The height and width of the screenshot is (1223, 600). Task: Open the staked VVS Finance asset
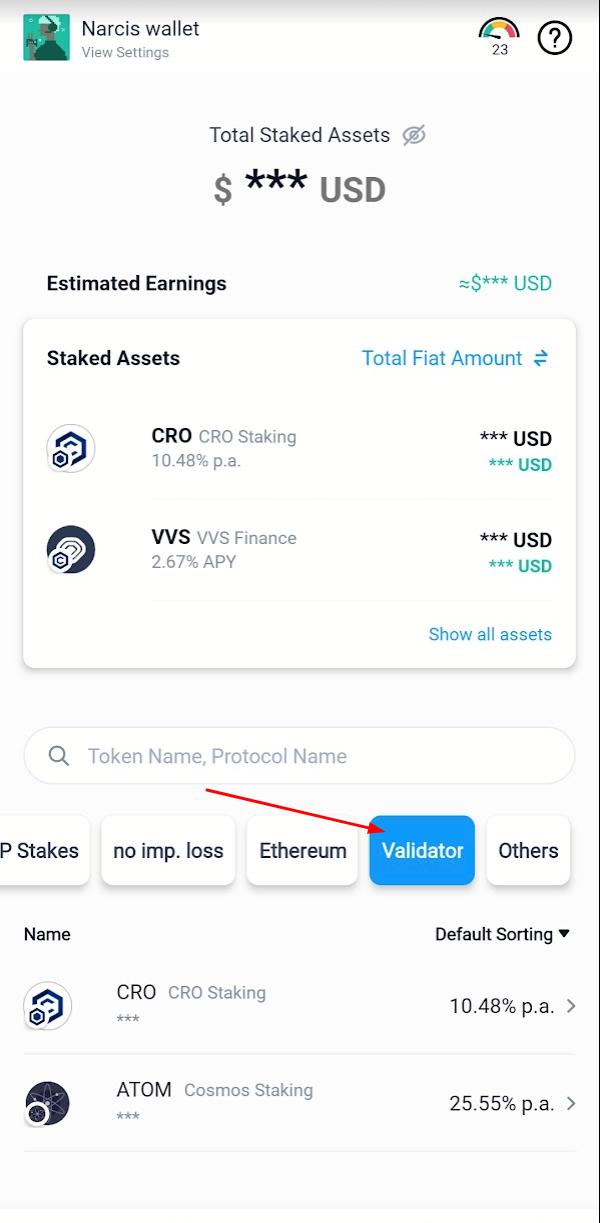coord(299,550)
